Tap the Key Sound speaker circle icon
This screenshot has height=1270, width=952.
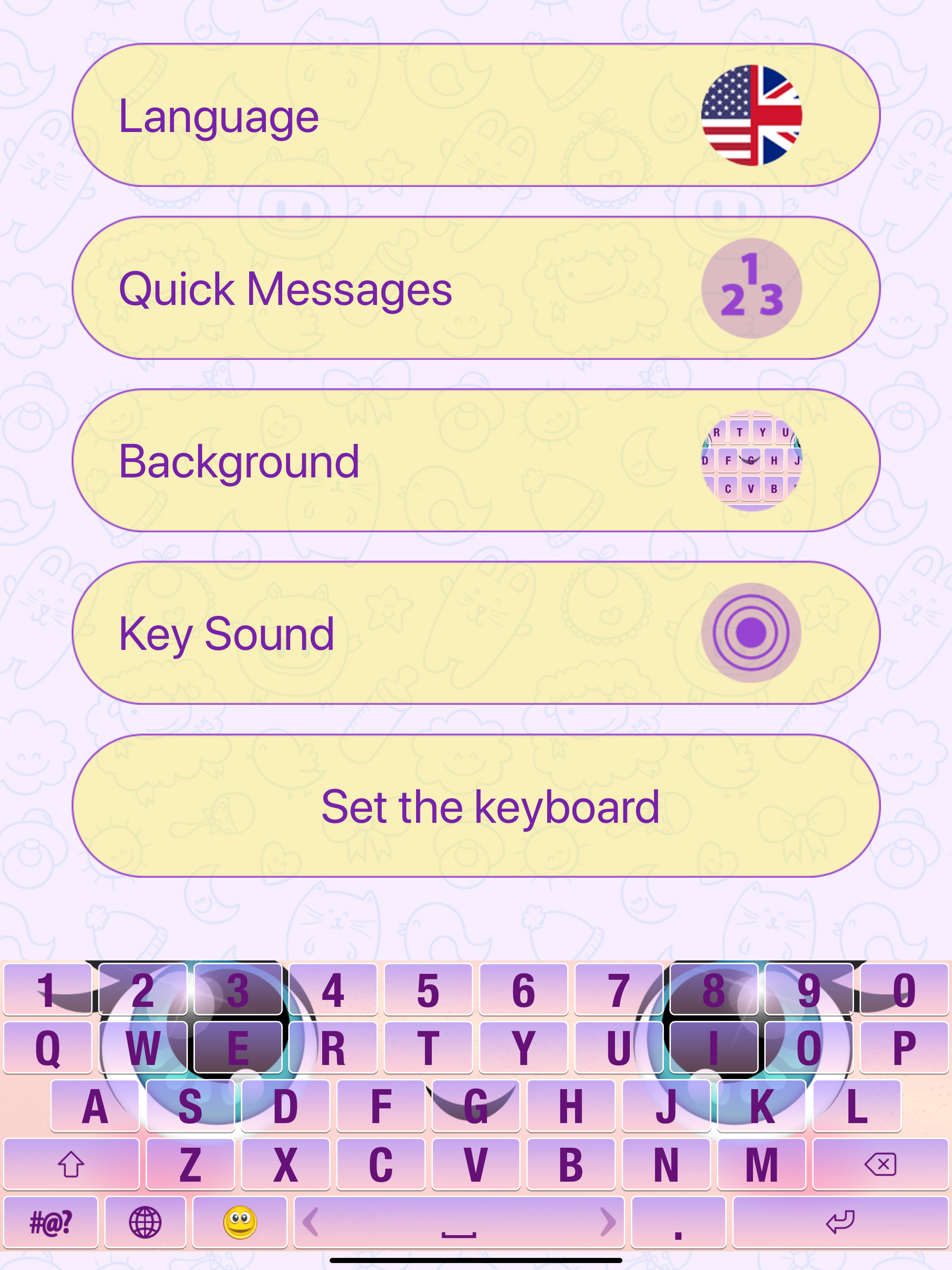click(751, 633)
